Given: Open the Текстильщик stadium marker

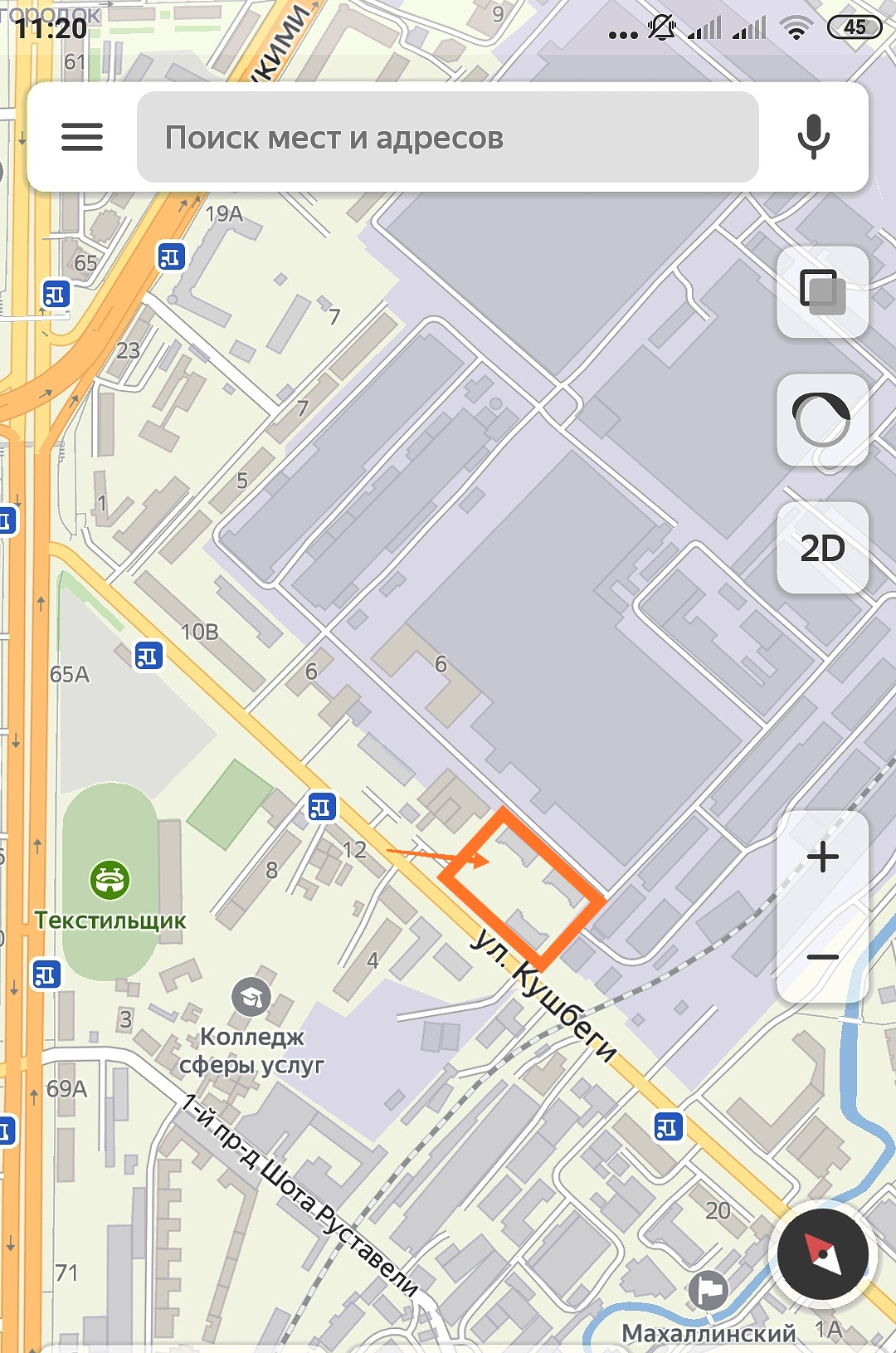Looking at the screenshot, I should (110, 880).
